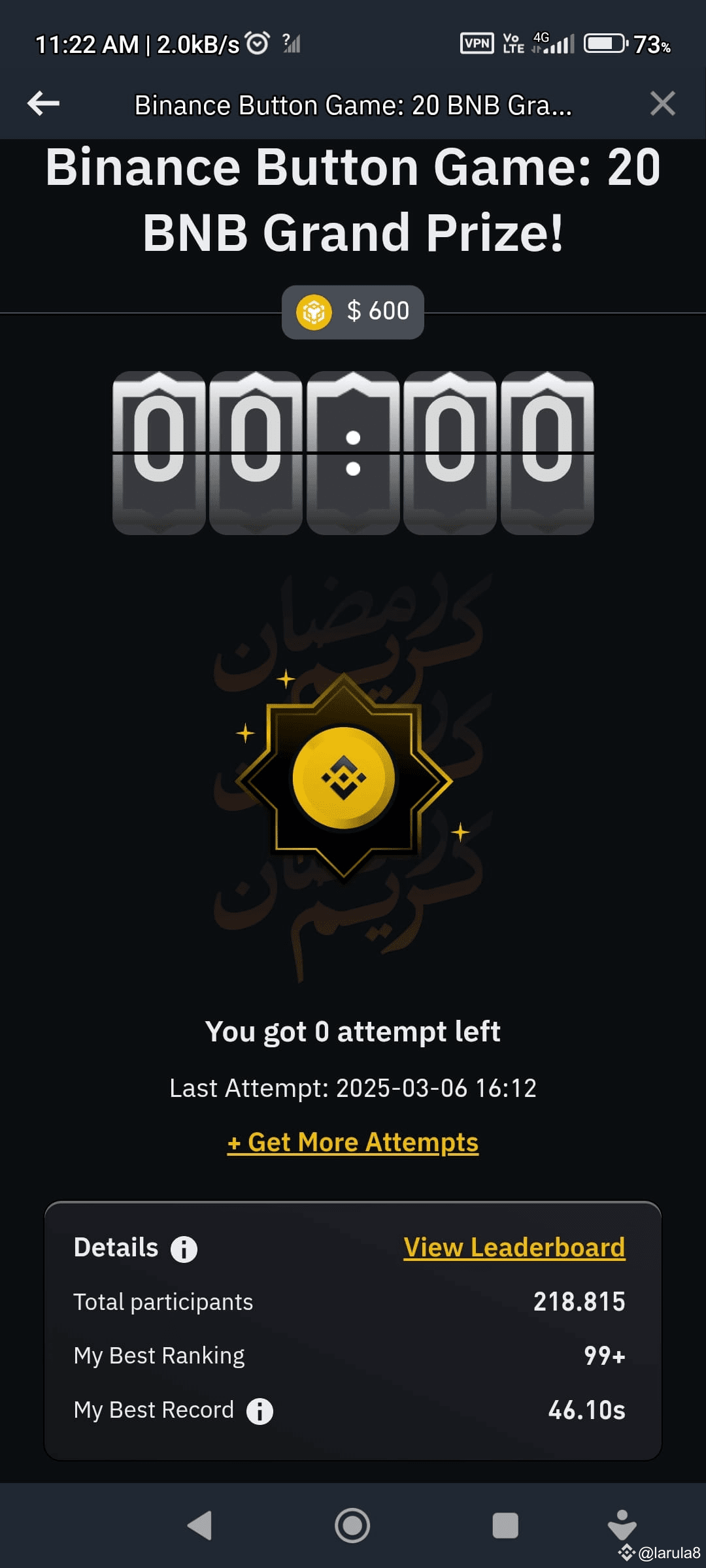The width and height of the screenshot is (706, 1568).
Task: Close the Binance Button Game page
Action: pos(663,103)
